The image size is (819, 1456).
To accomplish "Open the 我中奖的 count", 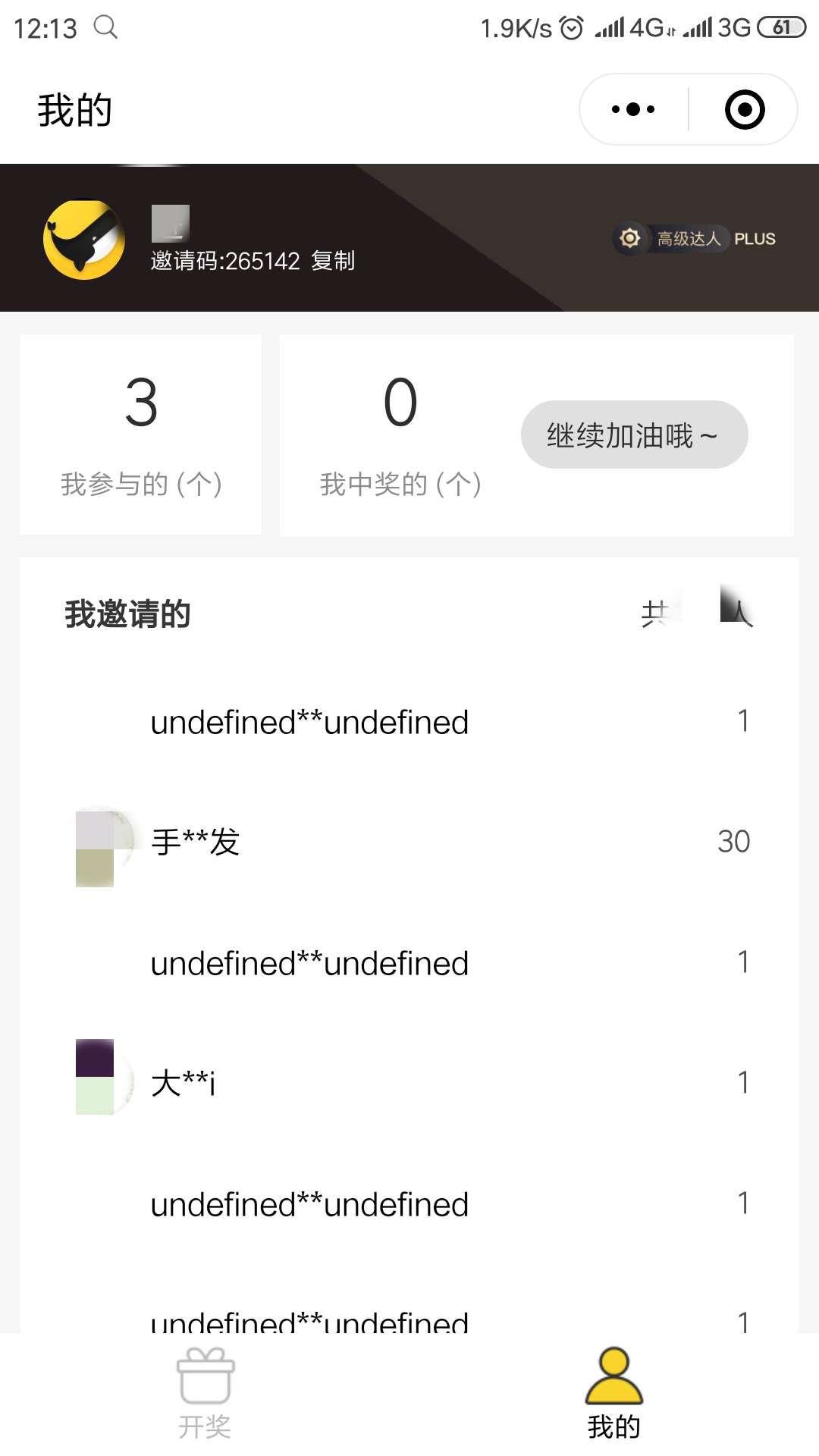I will pyautogui.click(x=400, y=435).
